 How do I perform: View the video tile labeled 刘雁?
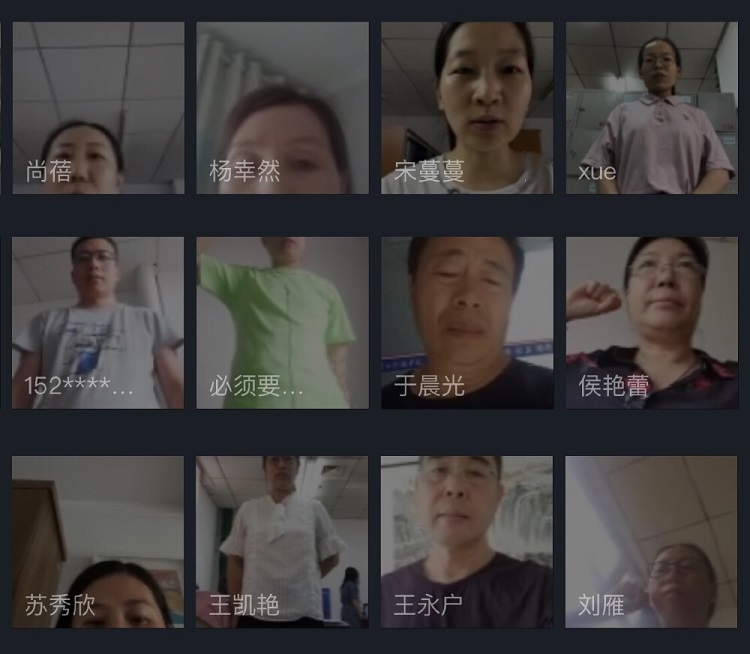click(x=651, y=542)
